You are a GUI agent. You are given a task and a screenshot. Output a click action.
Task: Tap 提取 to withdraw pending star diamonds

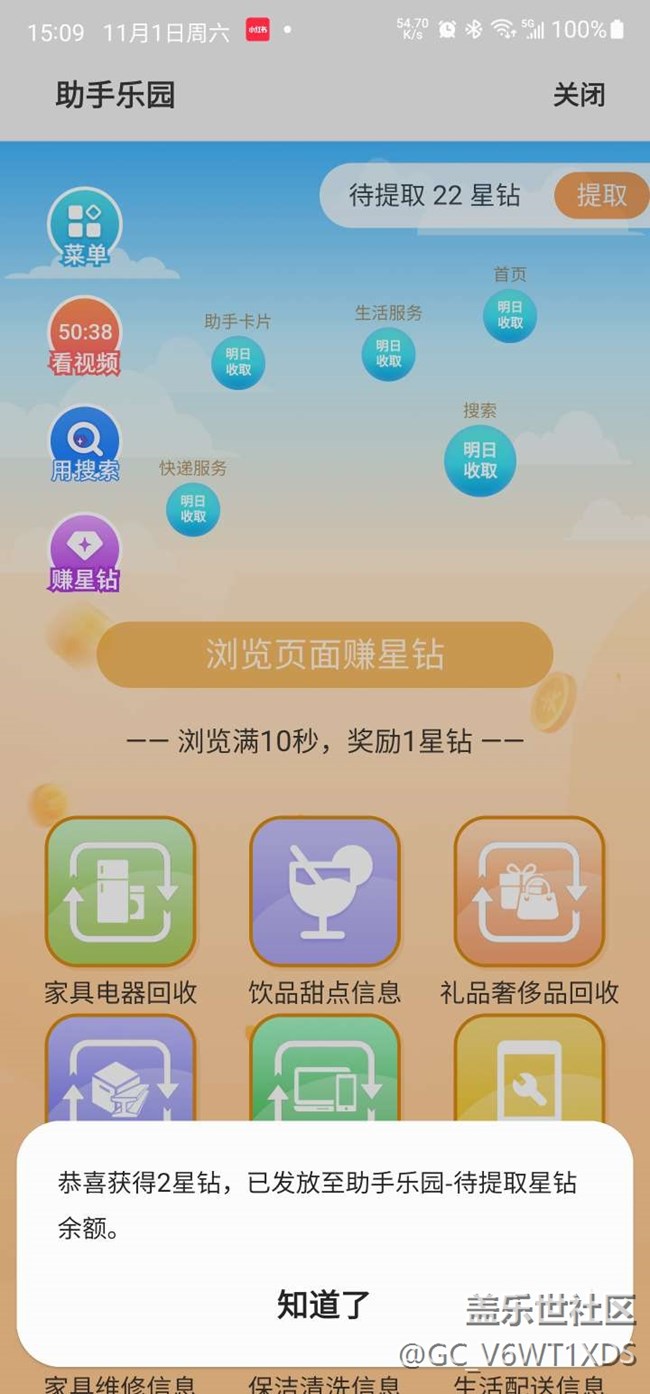(601, 195)
